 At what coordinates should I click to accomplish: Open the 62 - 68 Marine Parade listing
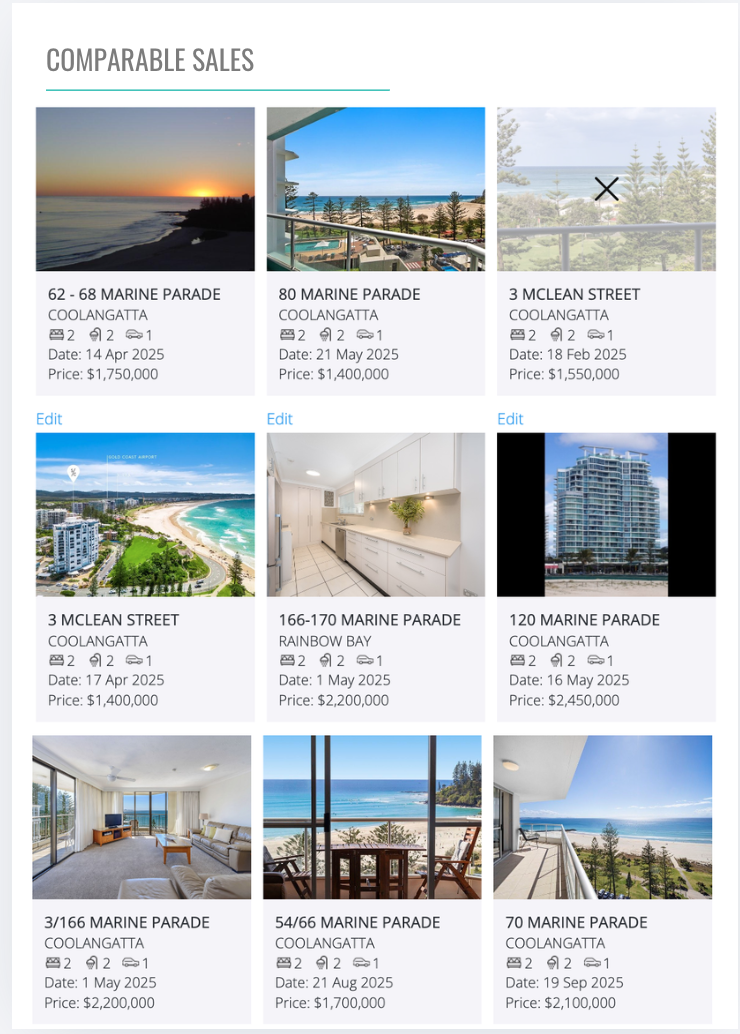(x=134, y=294)
